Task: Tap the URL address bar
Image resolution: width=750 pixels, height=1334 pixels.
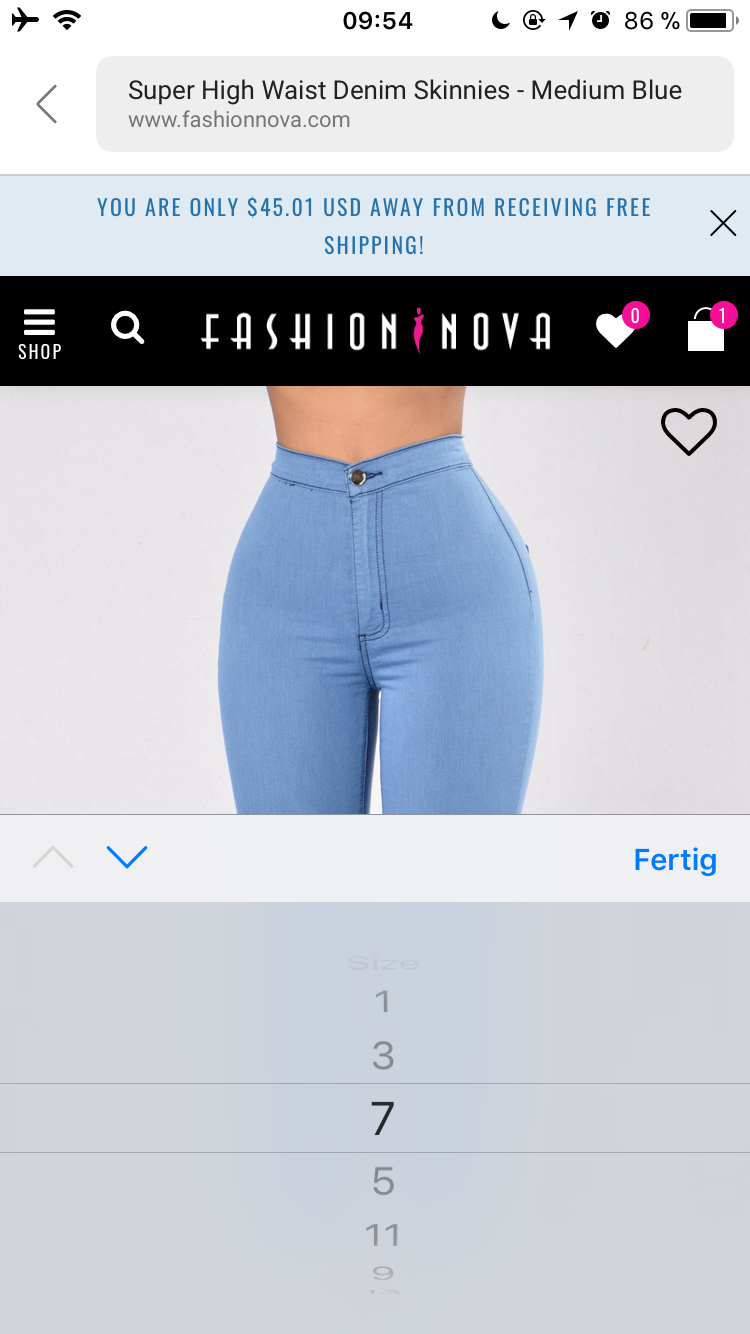Action: click(414, 104)
